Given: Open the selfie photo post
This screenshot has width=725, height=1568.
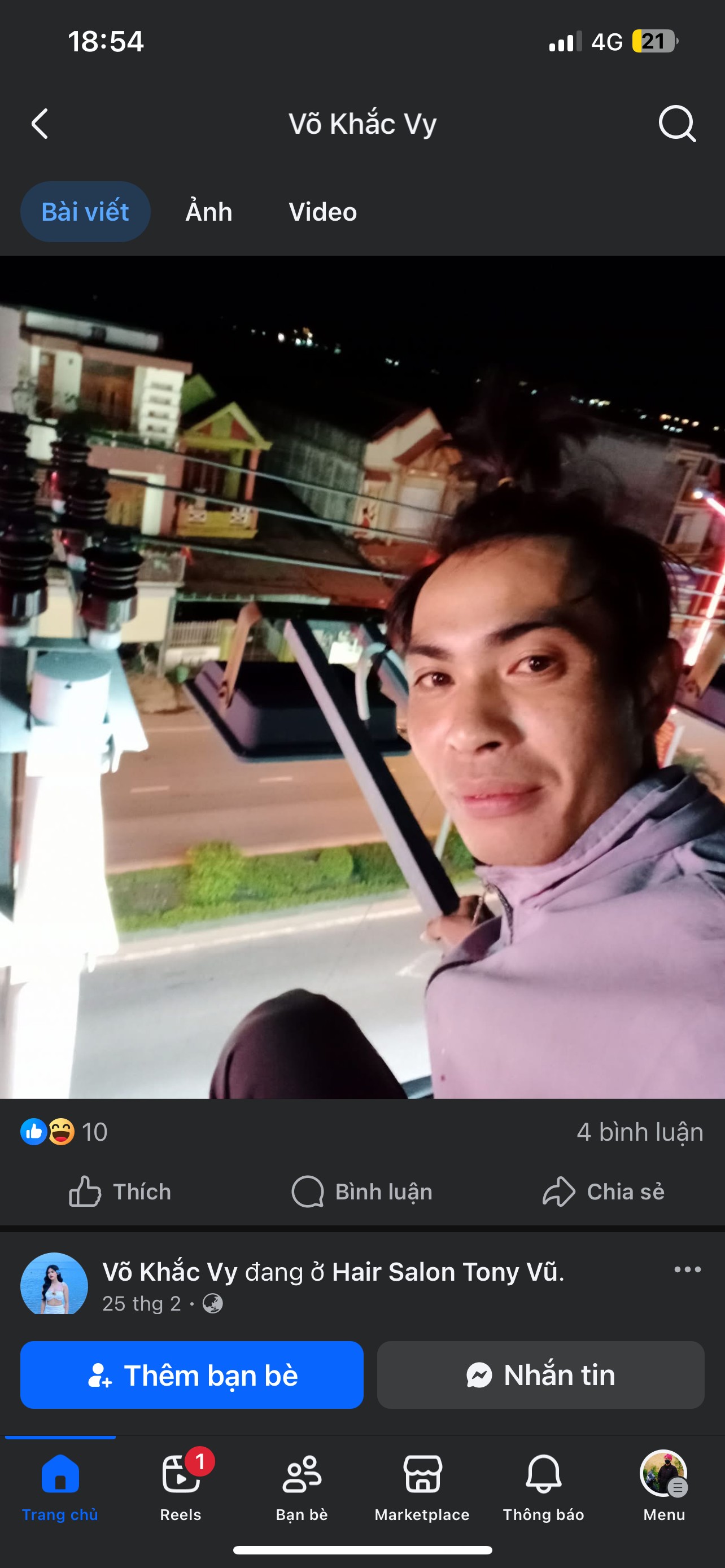Looking at the screenshot, I should (x=362, y=677).
